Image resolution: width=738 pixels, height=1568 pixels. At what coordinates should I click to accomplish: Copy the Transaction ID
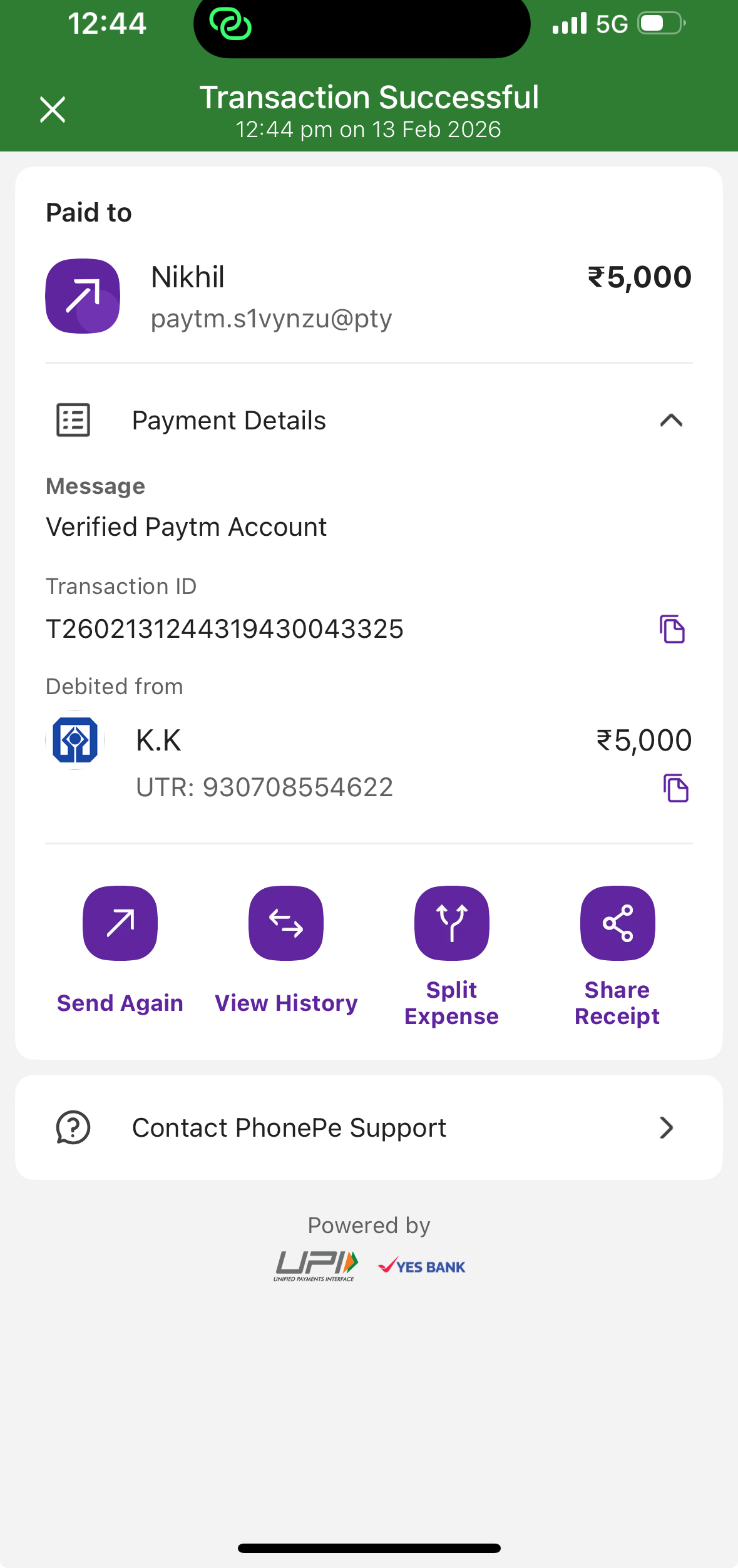[672, 629]
